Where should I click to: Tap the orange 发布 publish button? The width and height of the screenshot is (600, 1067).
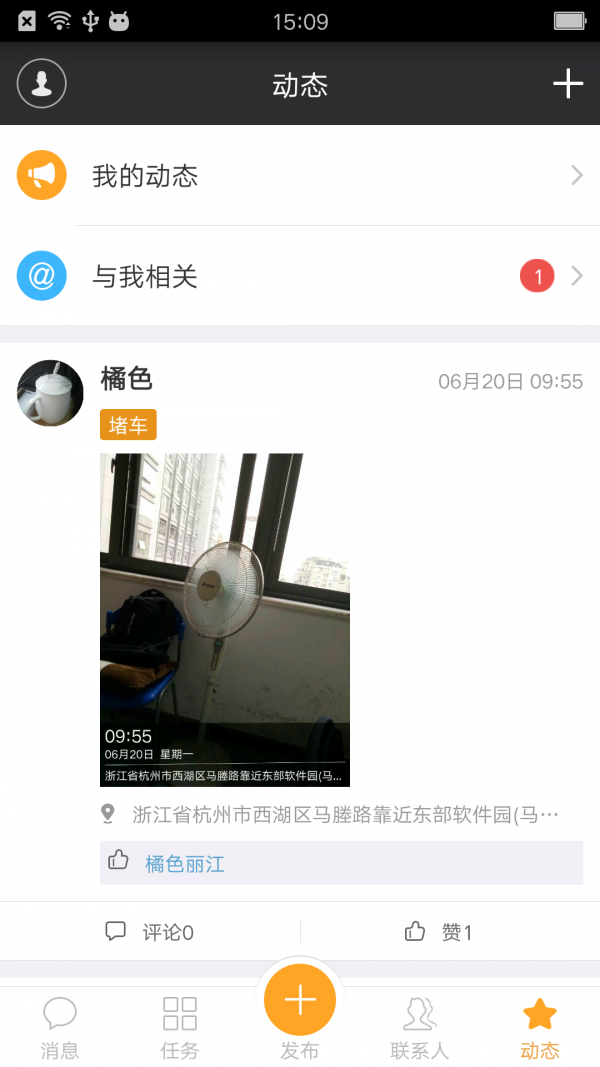click(300, 1002)
